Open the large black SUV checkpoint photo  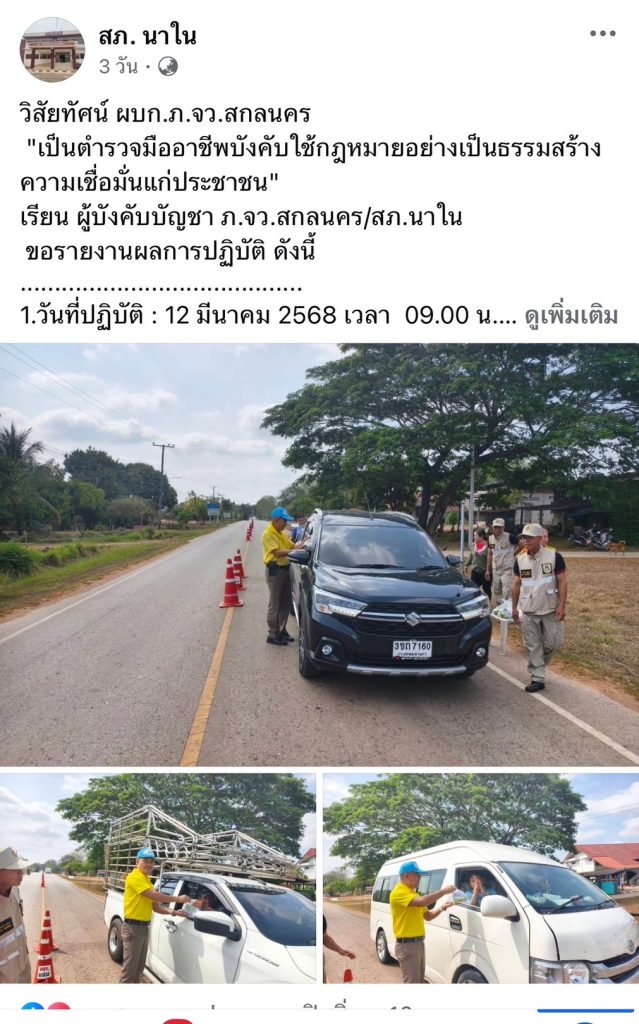coord(319,555)
